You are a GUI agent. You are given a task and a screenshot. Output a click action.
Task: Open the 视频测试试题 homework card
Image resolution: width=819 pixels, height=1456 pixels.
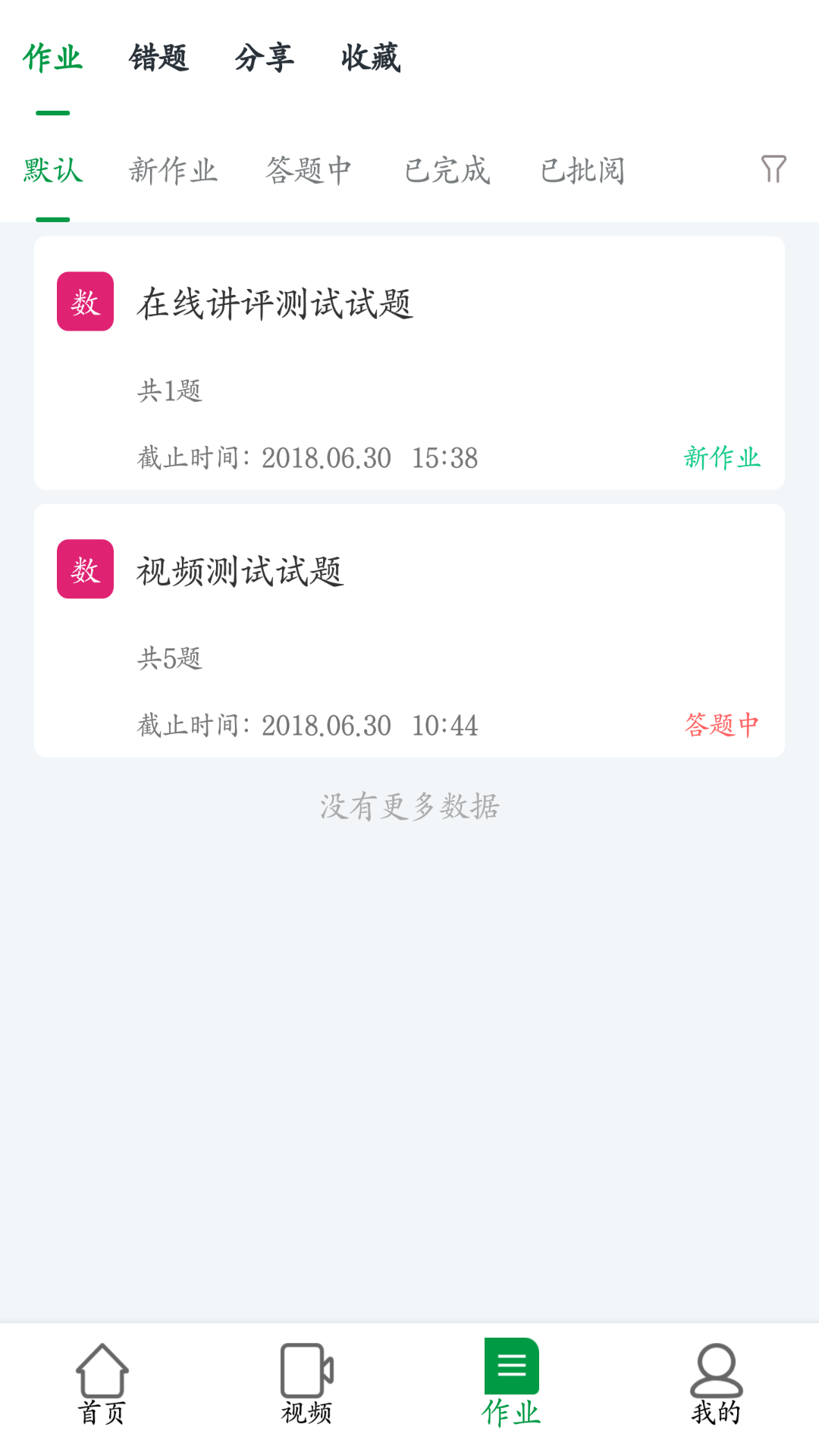click(409, 629)
